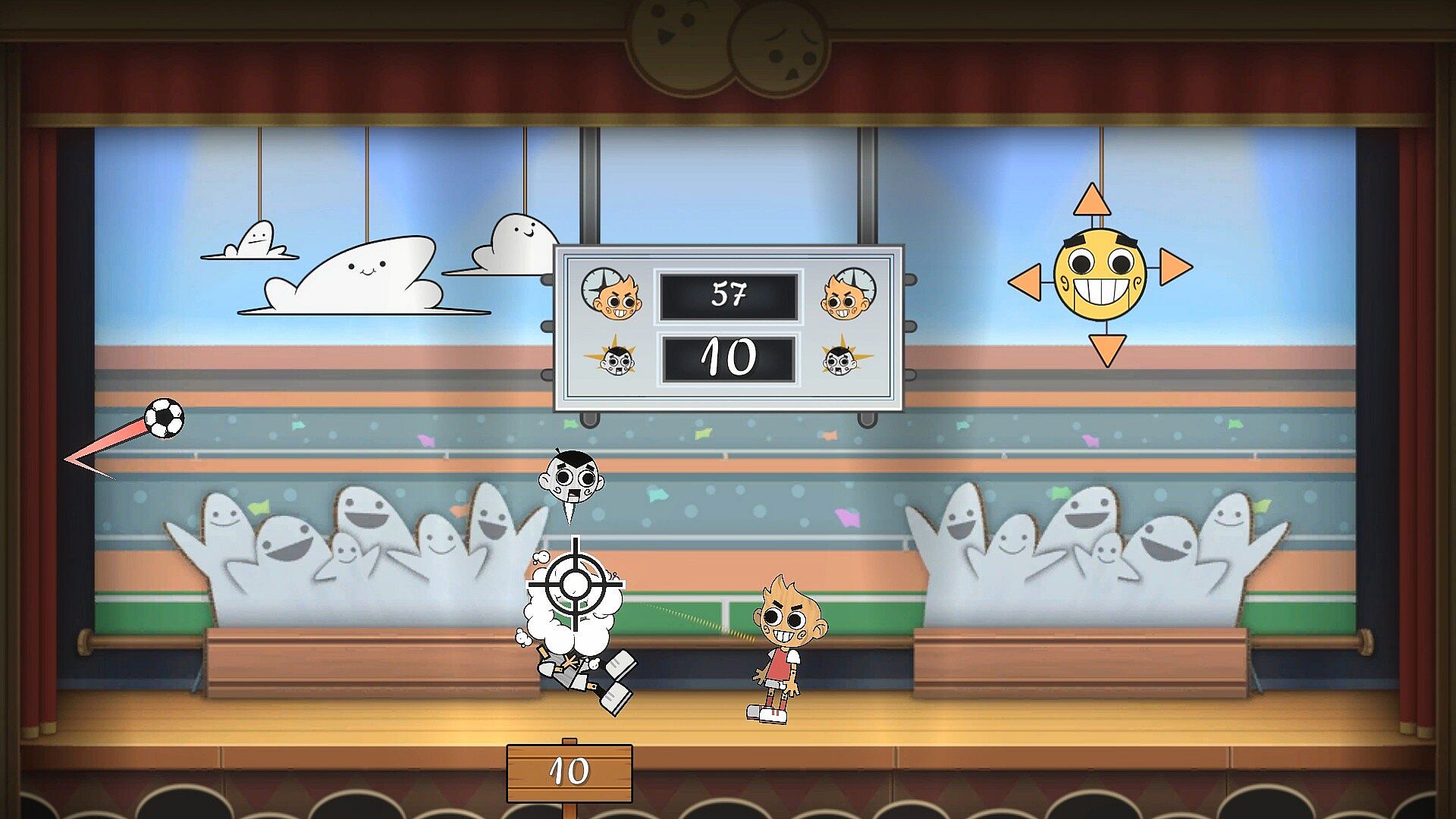Tap the up arrow above the sun face

point(1092,202)
